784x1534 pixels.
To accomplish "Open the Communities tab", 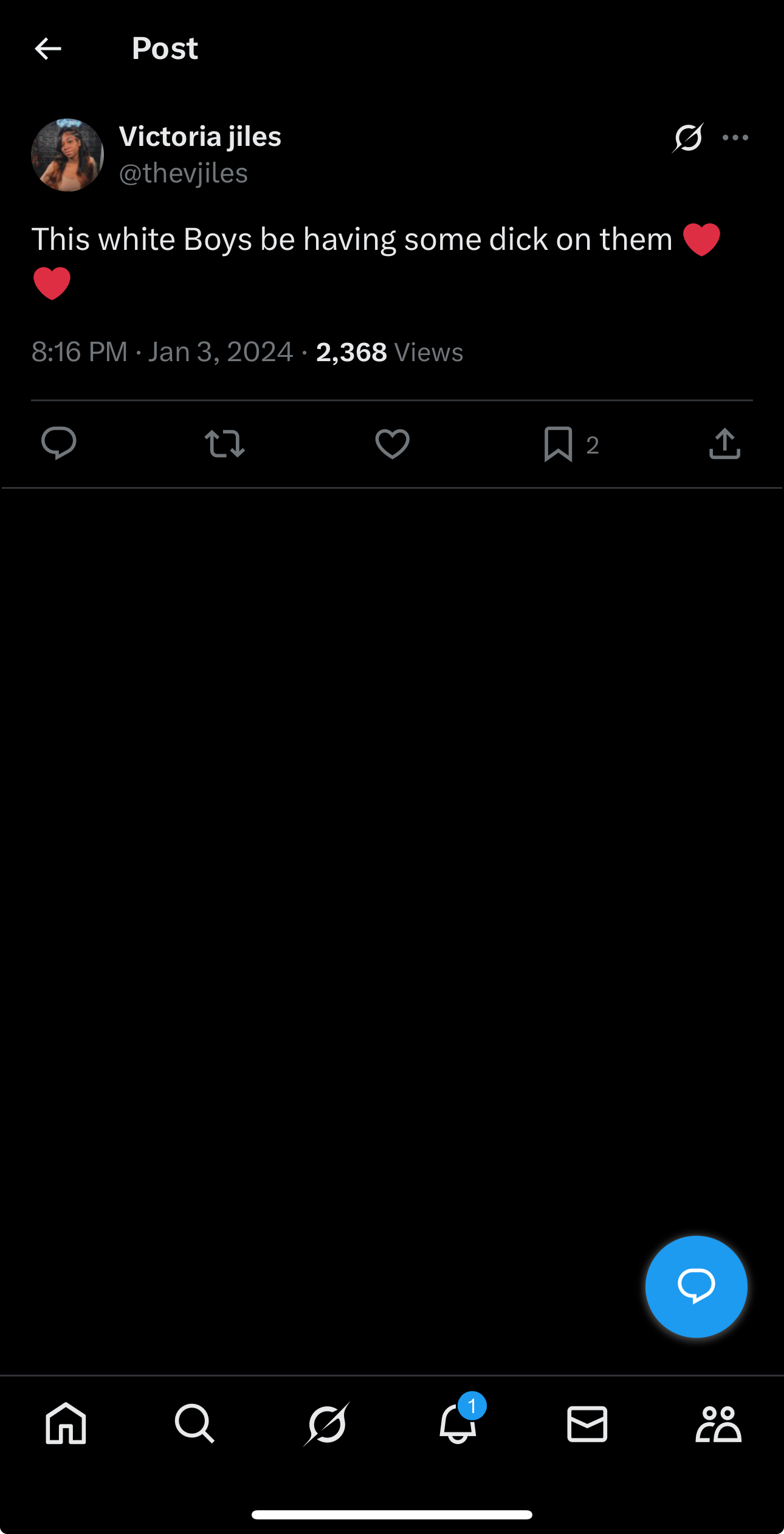I will coord(718,1423).
